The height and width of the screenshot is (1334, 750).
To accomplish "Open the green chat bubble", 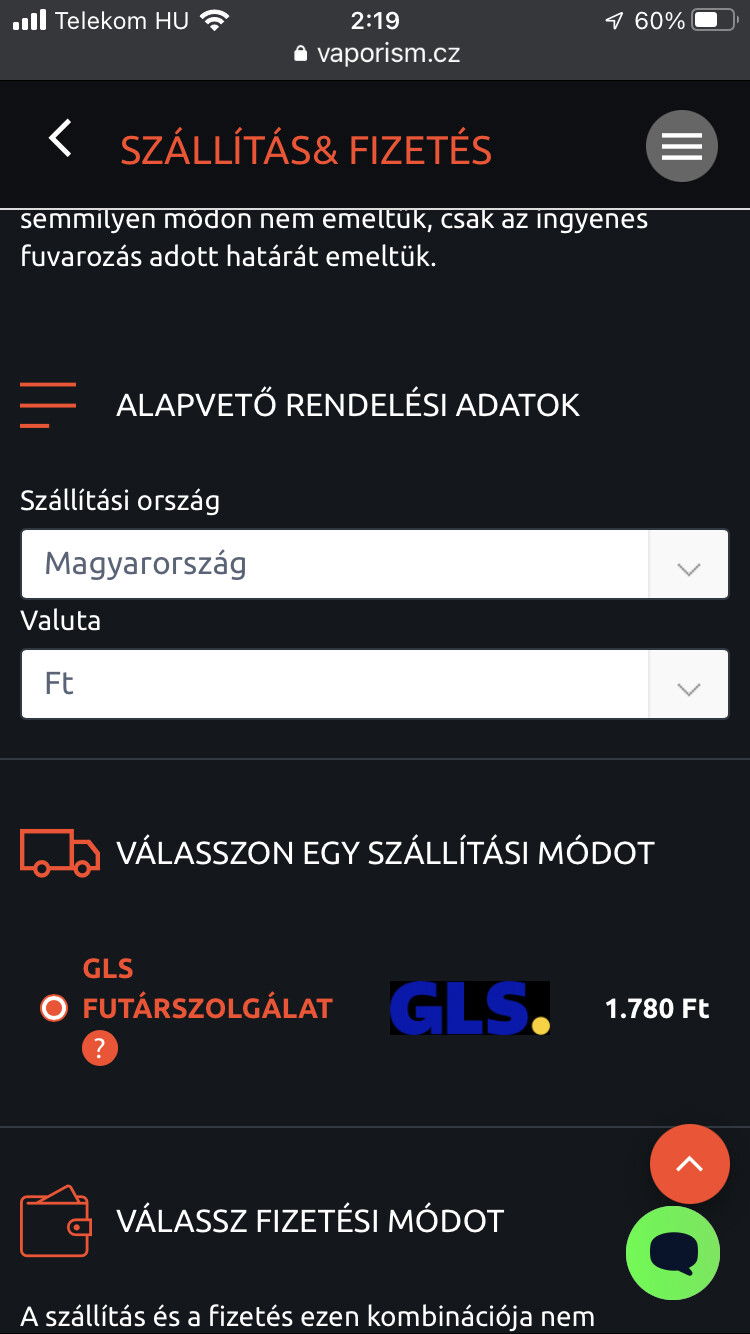I will [x=673, y=1253].
